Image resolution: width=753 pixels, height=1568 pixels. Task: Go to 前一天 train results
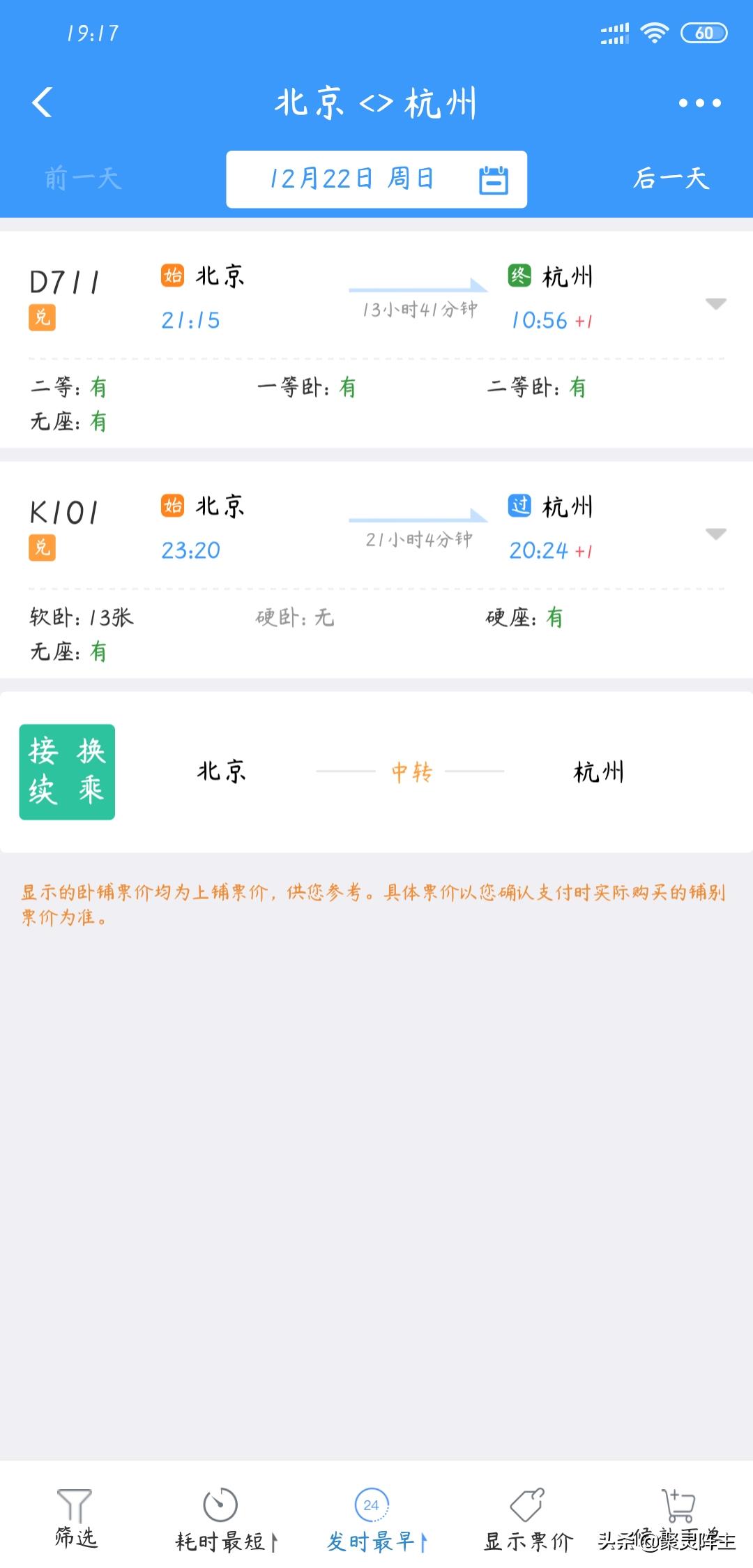[x=83, y=179]
